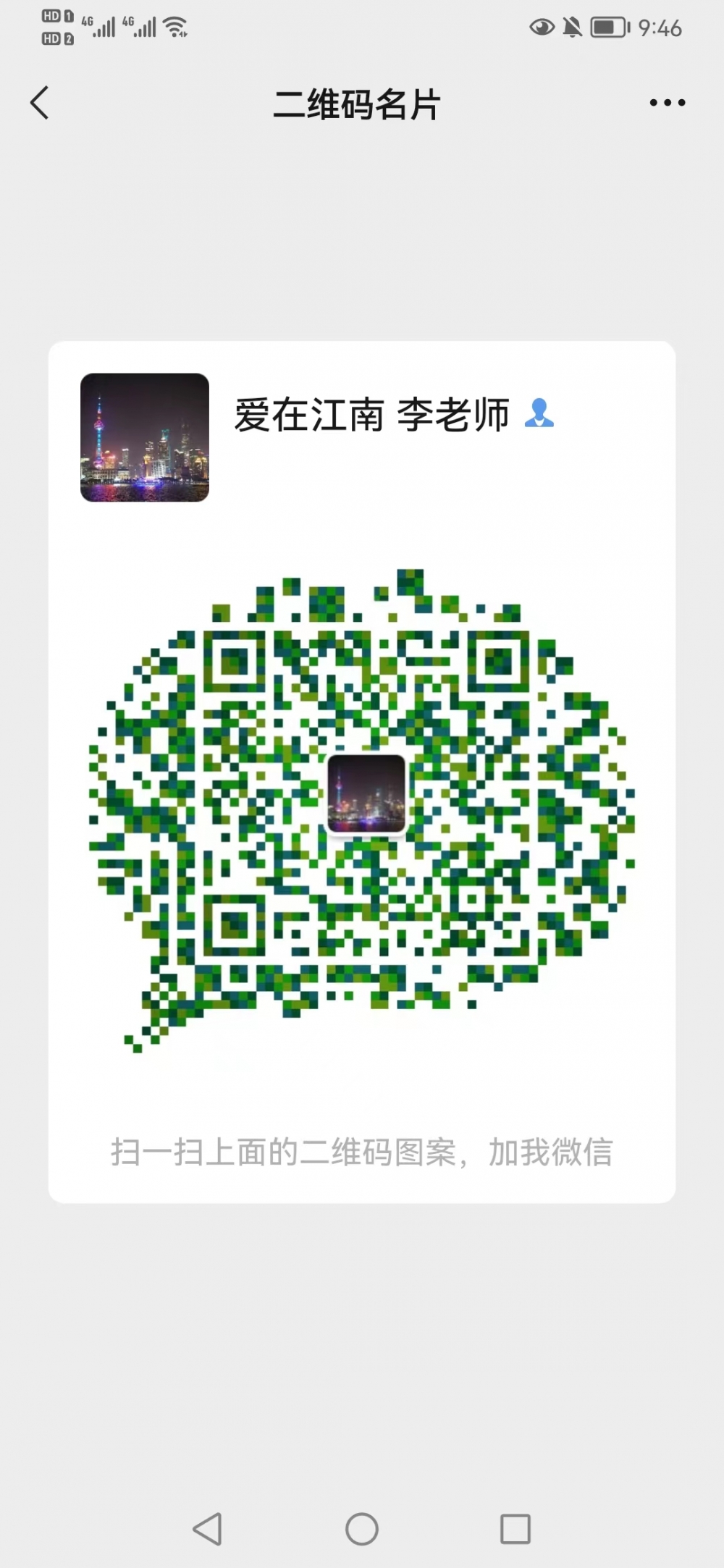Screen dimensions: 724x1568
Task: Go back using the top-left arrow
Action: 40,103
